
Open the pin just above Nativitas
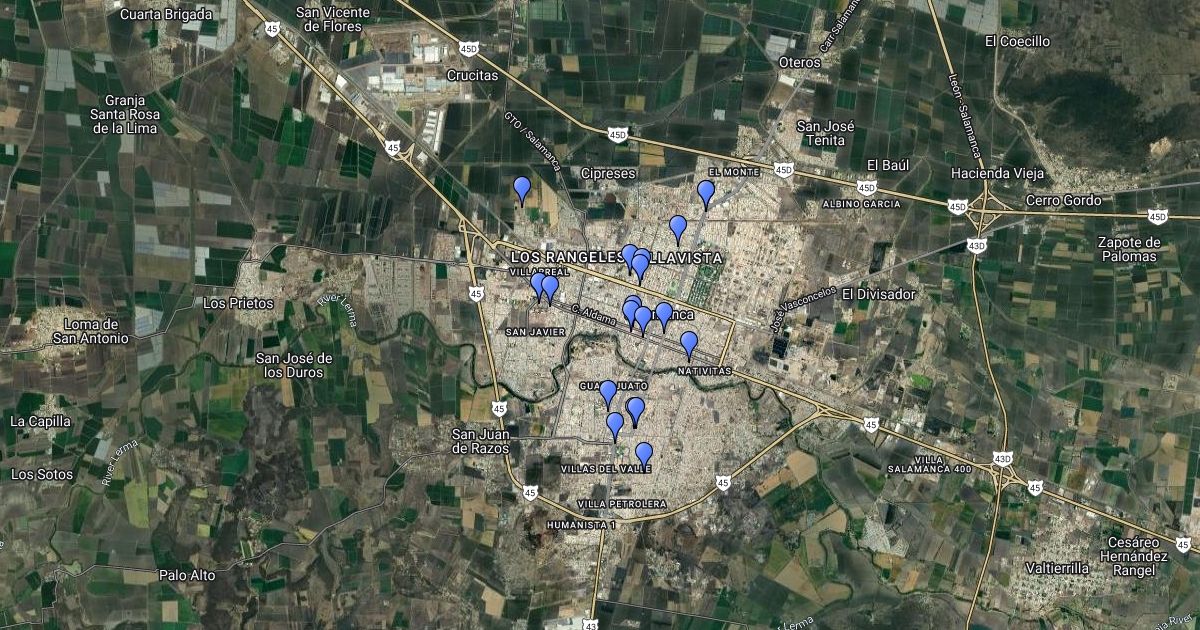[689, 344]
